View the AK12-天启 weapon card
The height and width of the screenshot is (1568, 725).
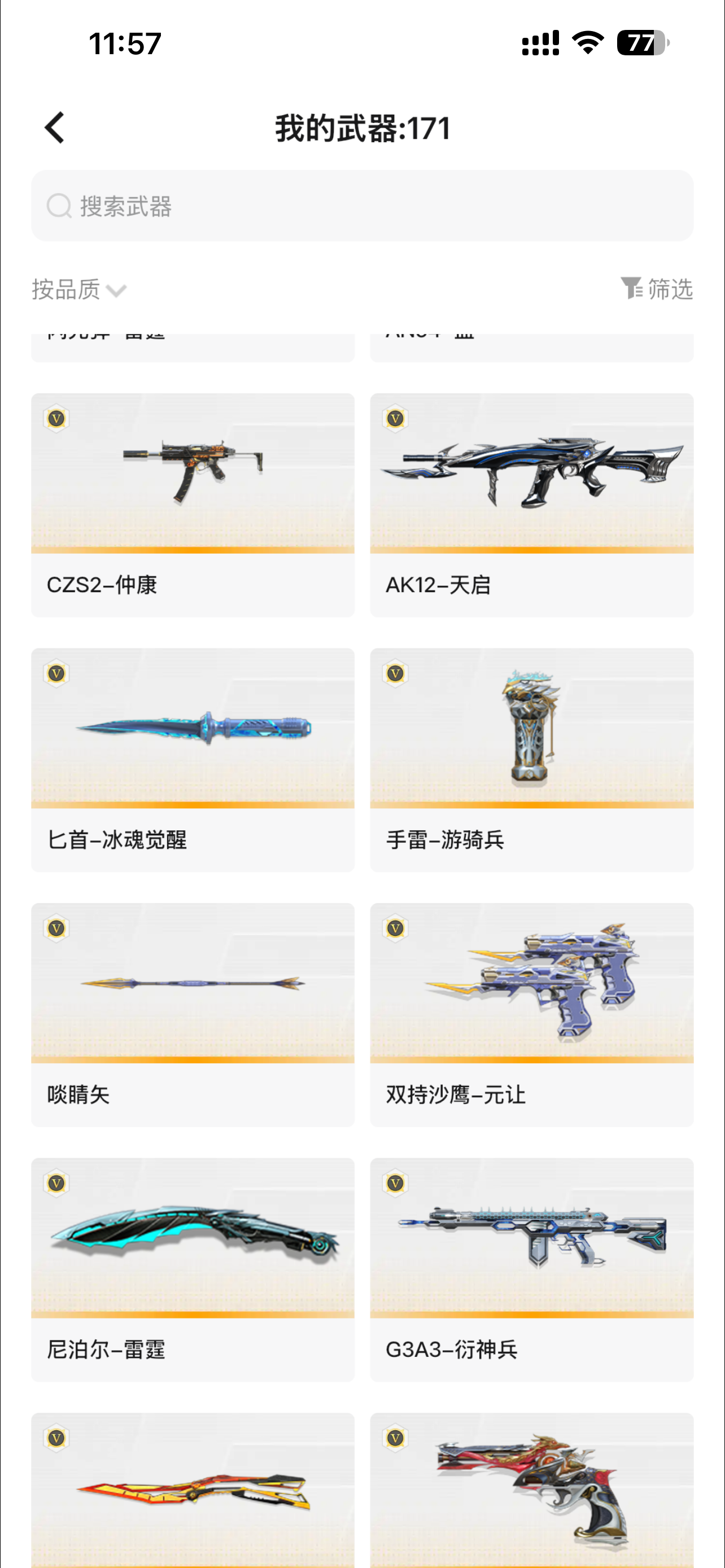click(x=531, y=505)
